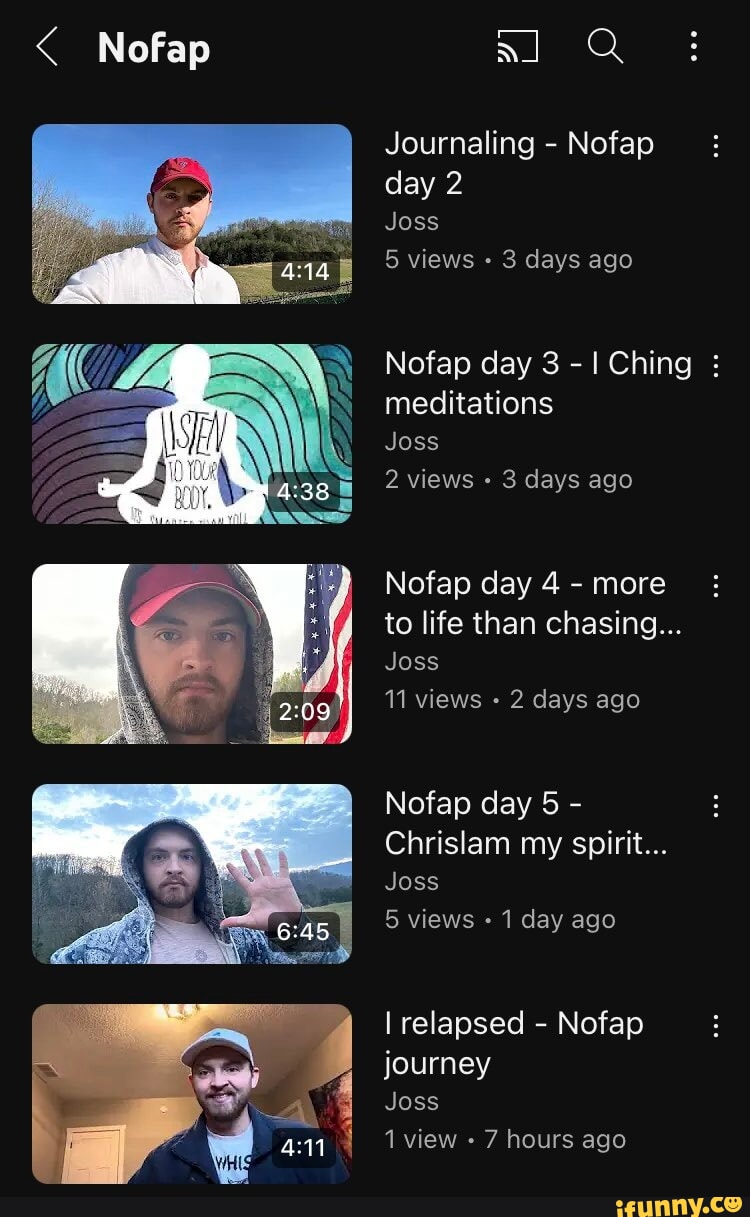The height and width of the screenshot is (1217, 750).
Task: Open the Joss channel under Journaling day 2
Action: [x=410, y=221]
